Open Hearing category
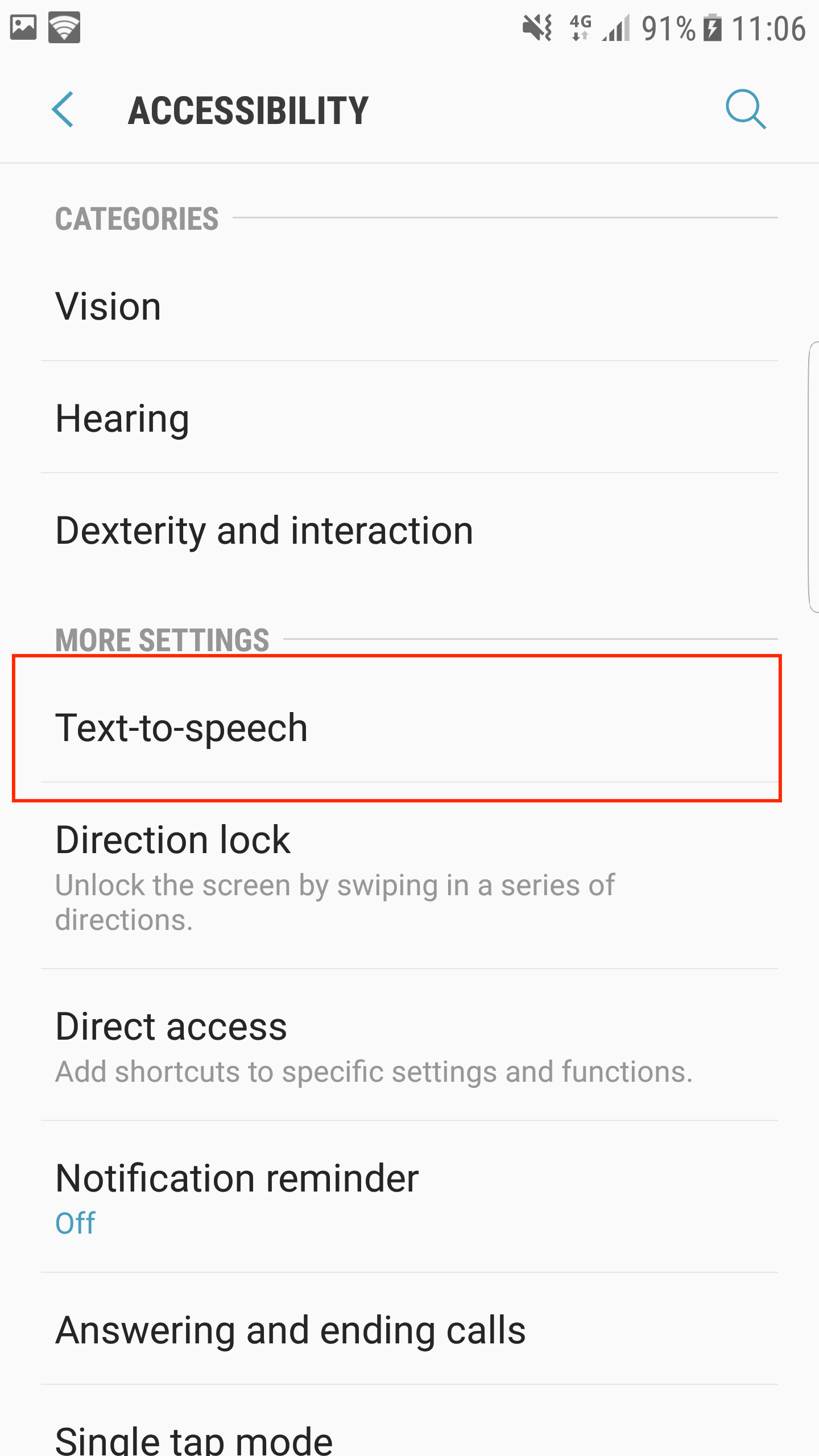The width and height of the screenshot is (819, 1456). (409, 417)
